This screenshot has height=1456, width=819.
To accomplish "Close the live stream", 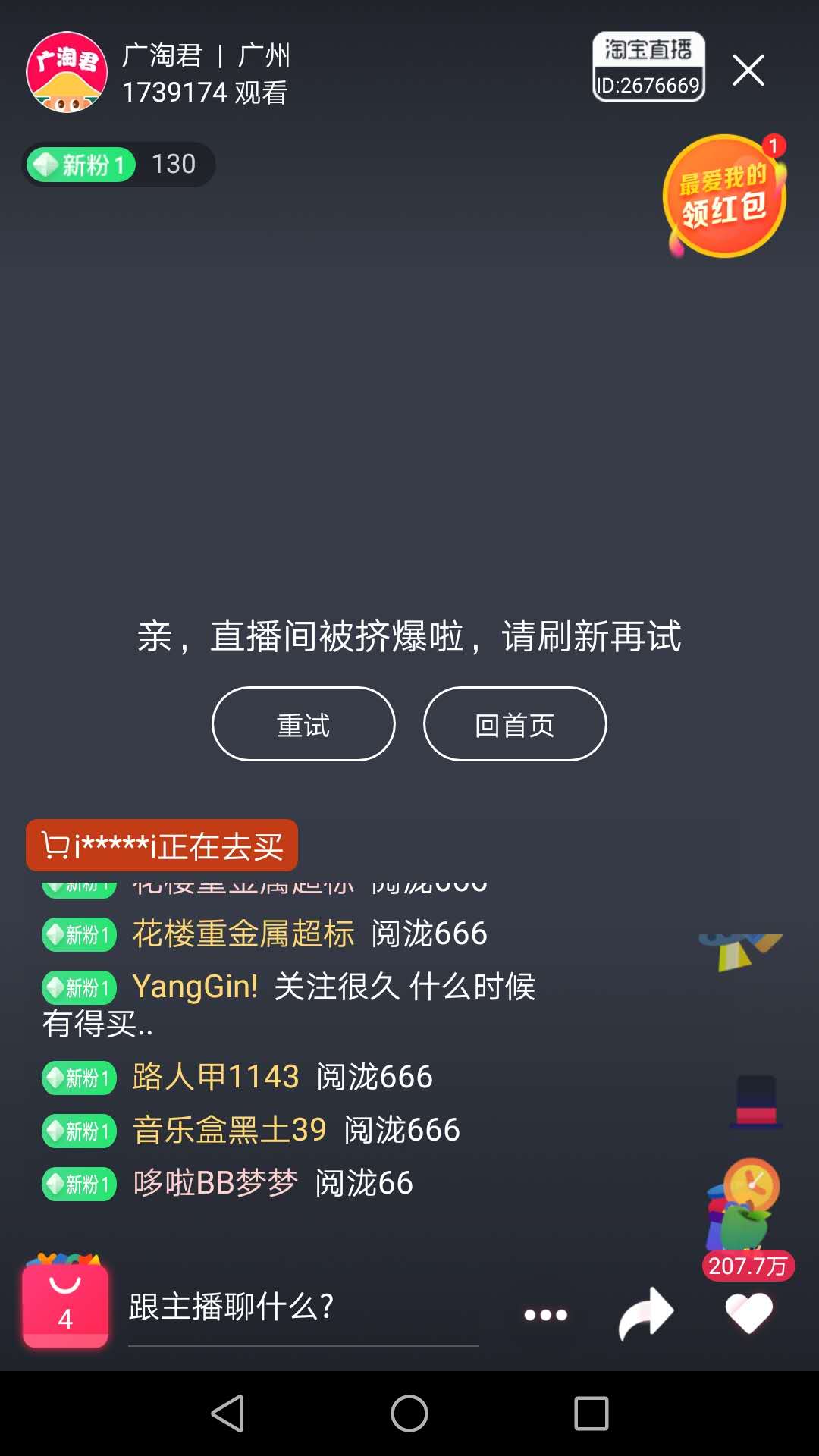I will (748, 71).
